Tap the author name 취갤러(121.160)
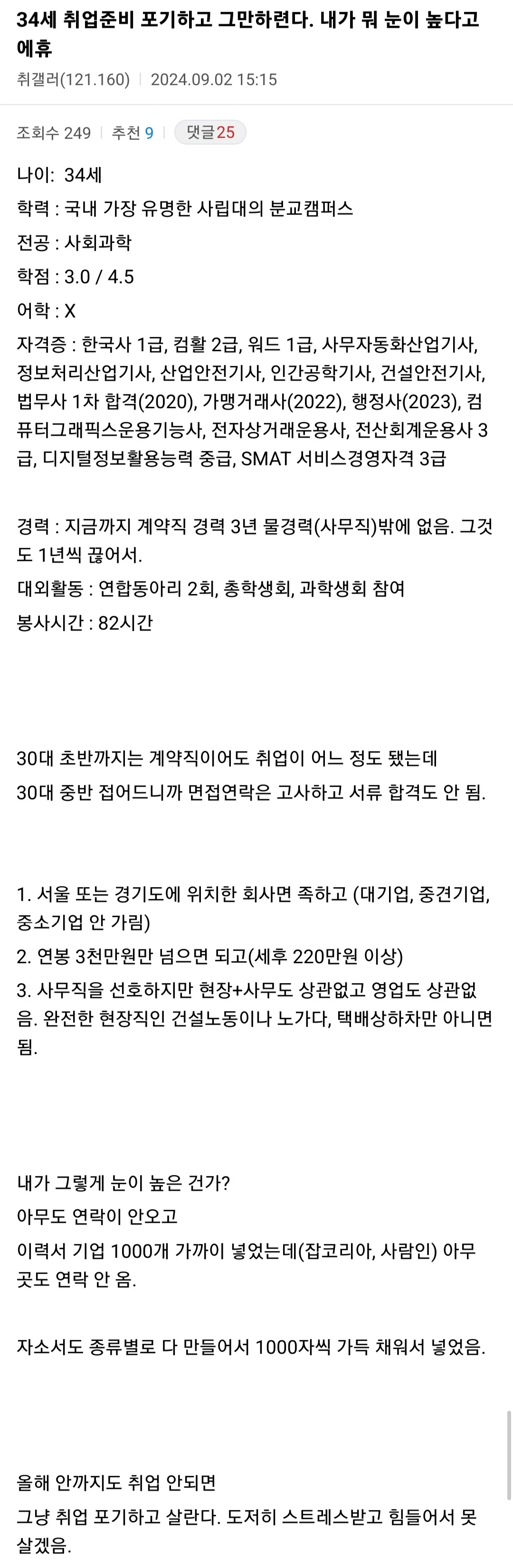The height and width of the screenshot is (1568, 513). click(73, 80)
